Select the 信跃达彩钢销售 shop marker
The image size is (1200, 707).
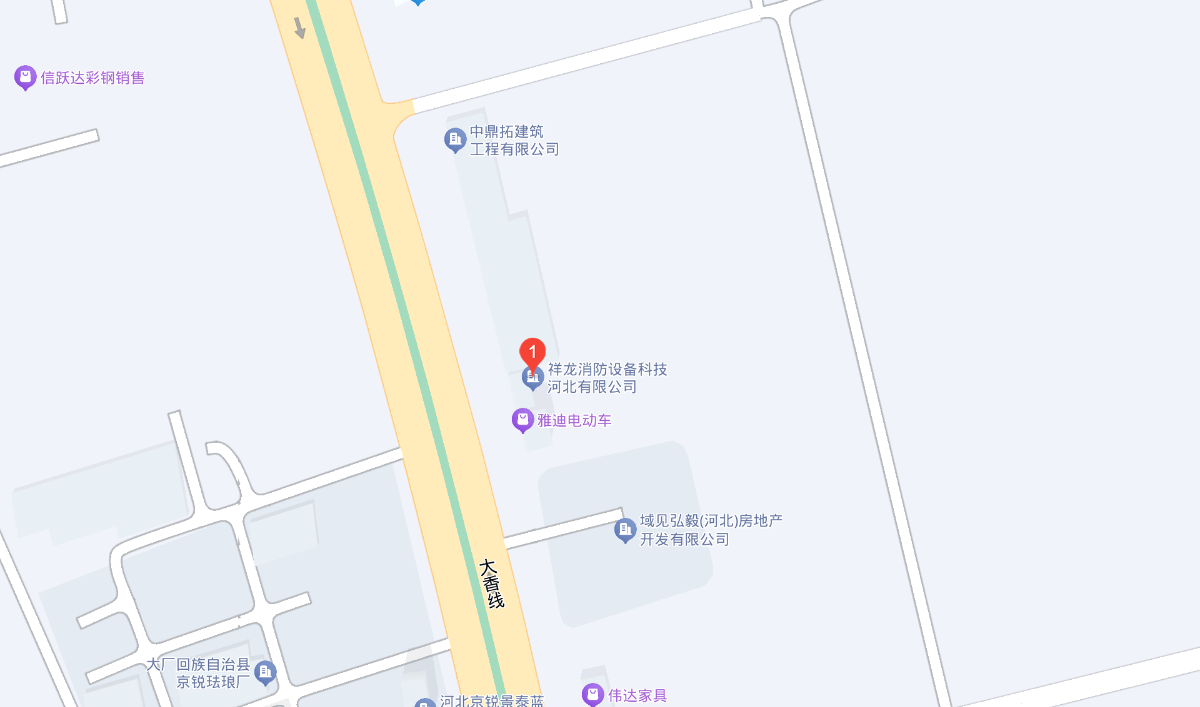26,77
